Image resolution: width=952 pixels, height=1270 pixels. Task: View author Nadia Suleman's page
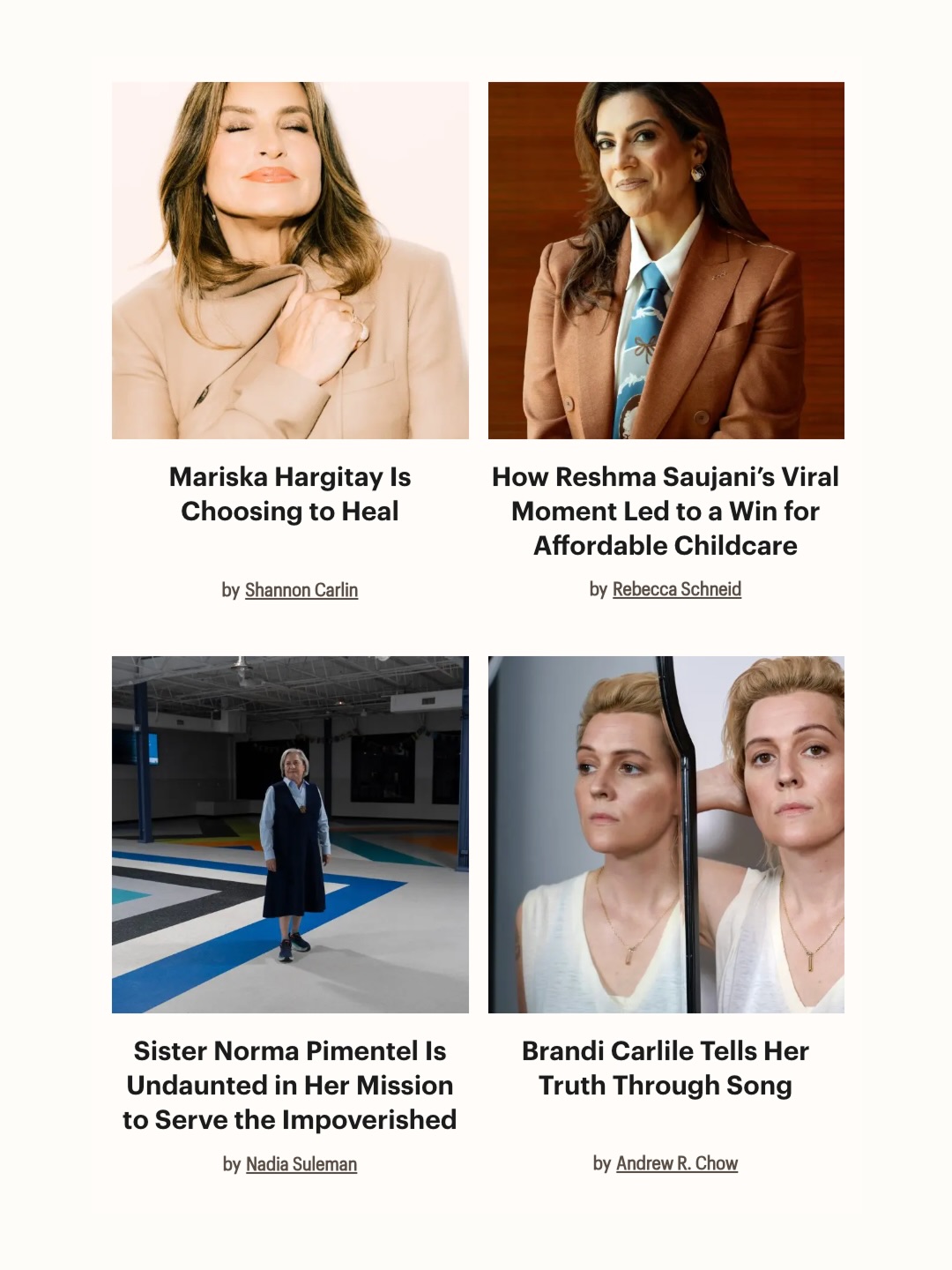click(x=301, y=1164)
